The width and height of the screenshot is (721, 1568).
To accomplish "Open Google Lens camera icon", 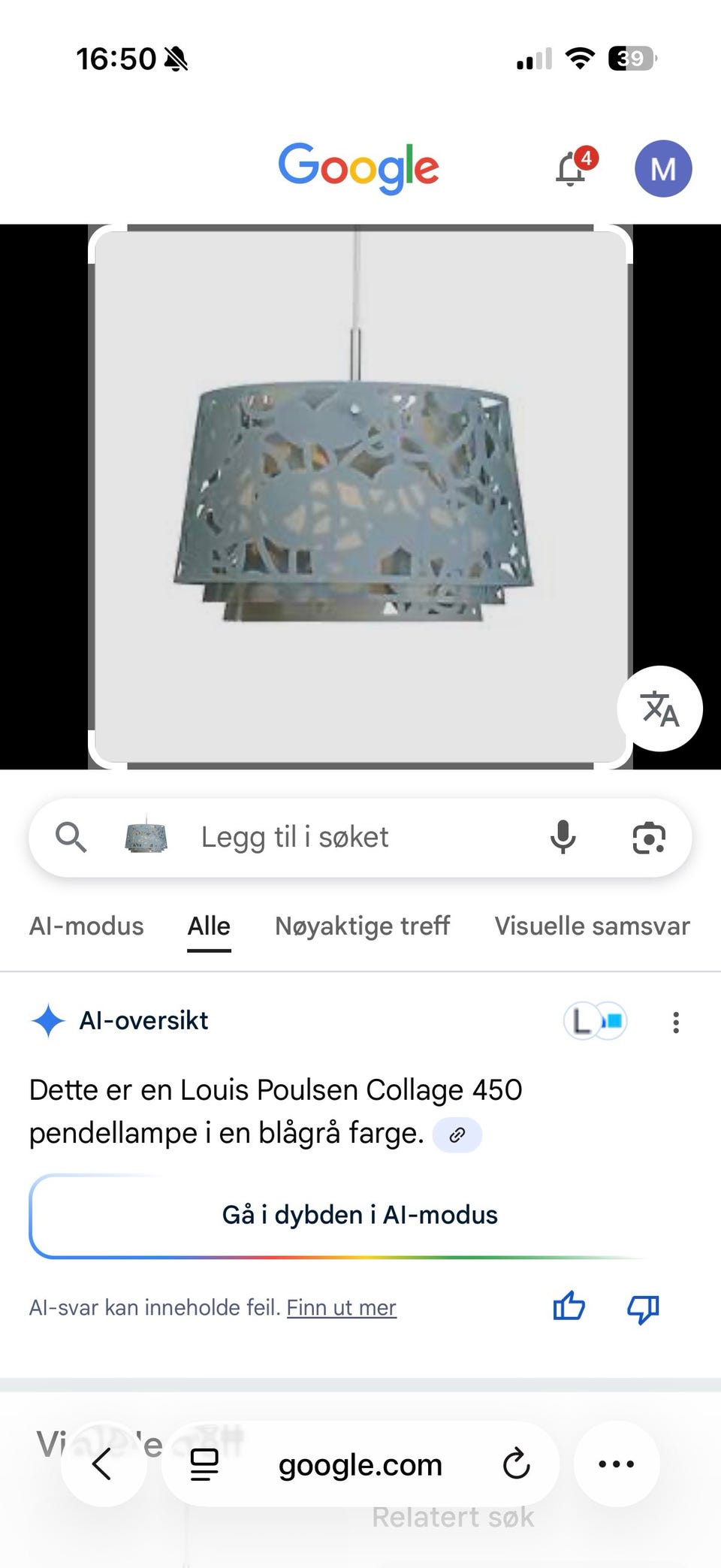I will pyautogui.click(x=649, y=836).
